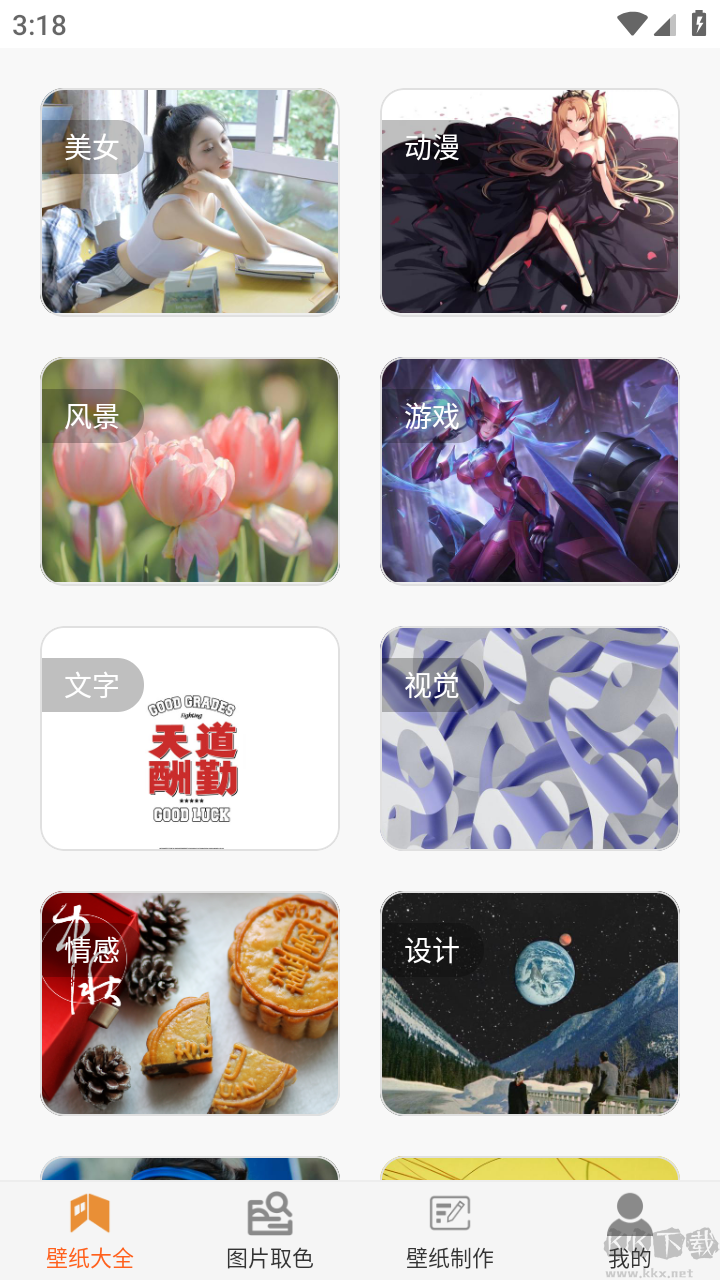Browse the 情感 emotion wallpapers
Screen dimensions: 720x1280
189,1003
